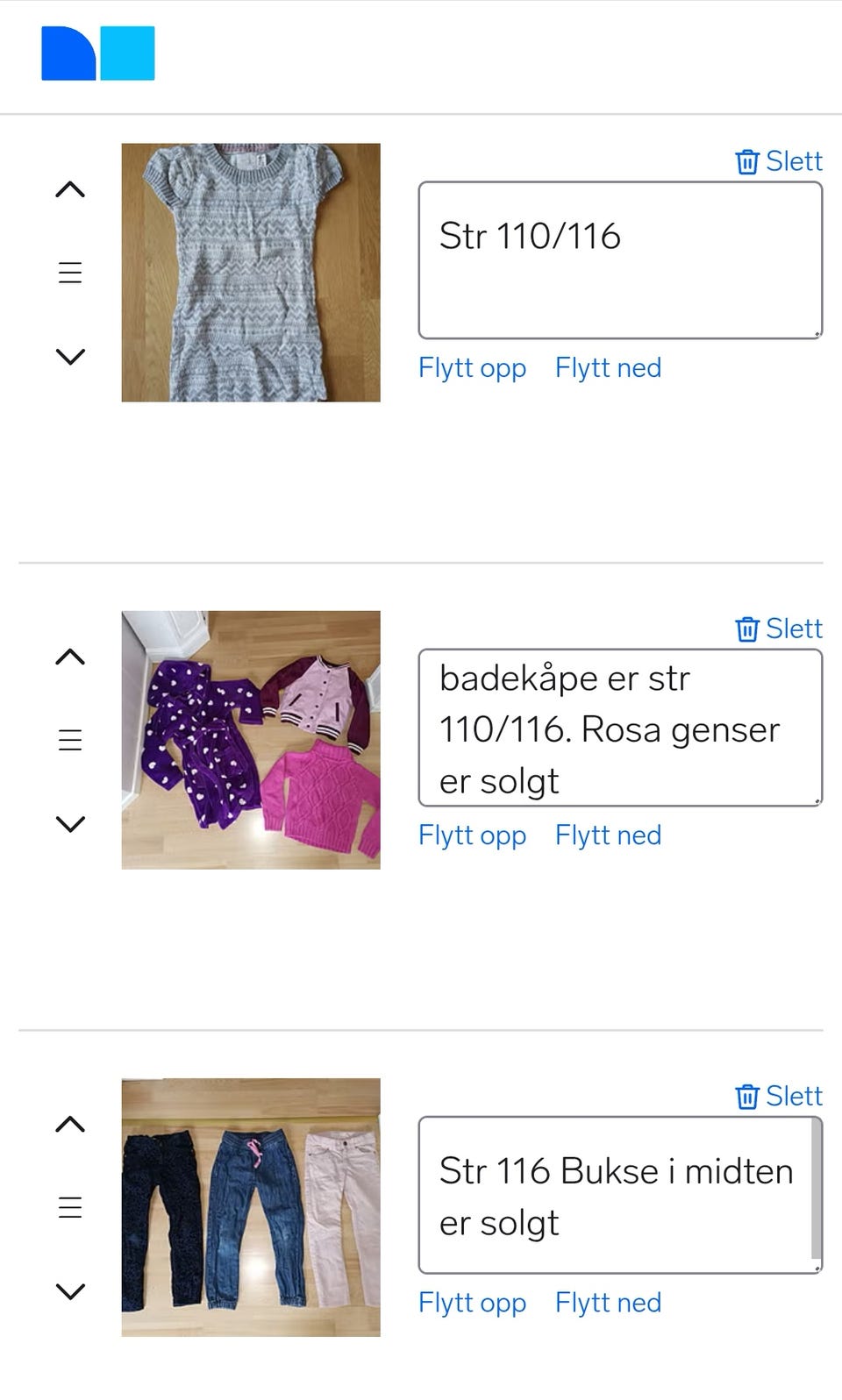Edit the 'Str 116 Bukse i midten' caption

[620, 1195]
